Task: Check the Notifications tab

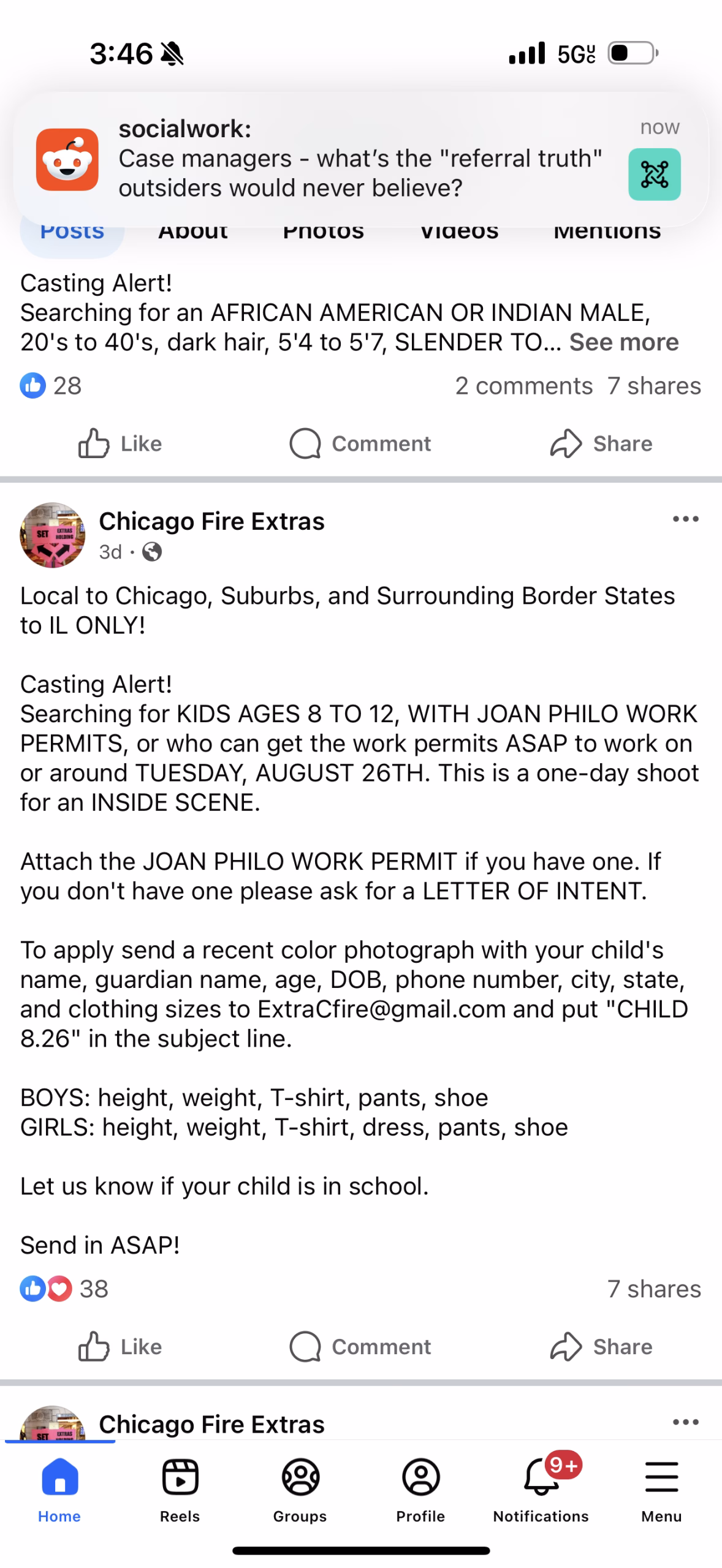Action: 541,1488
